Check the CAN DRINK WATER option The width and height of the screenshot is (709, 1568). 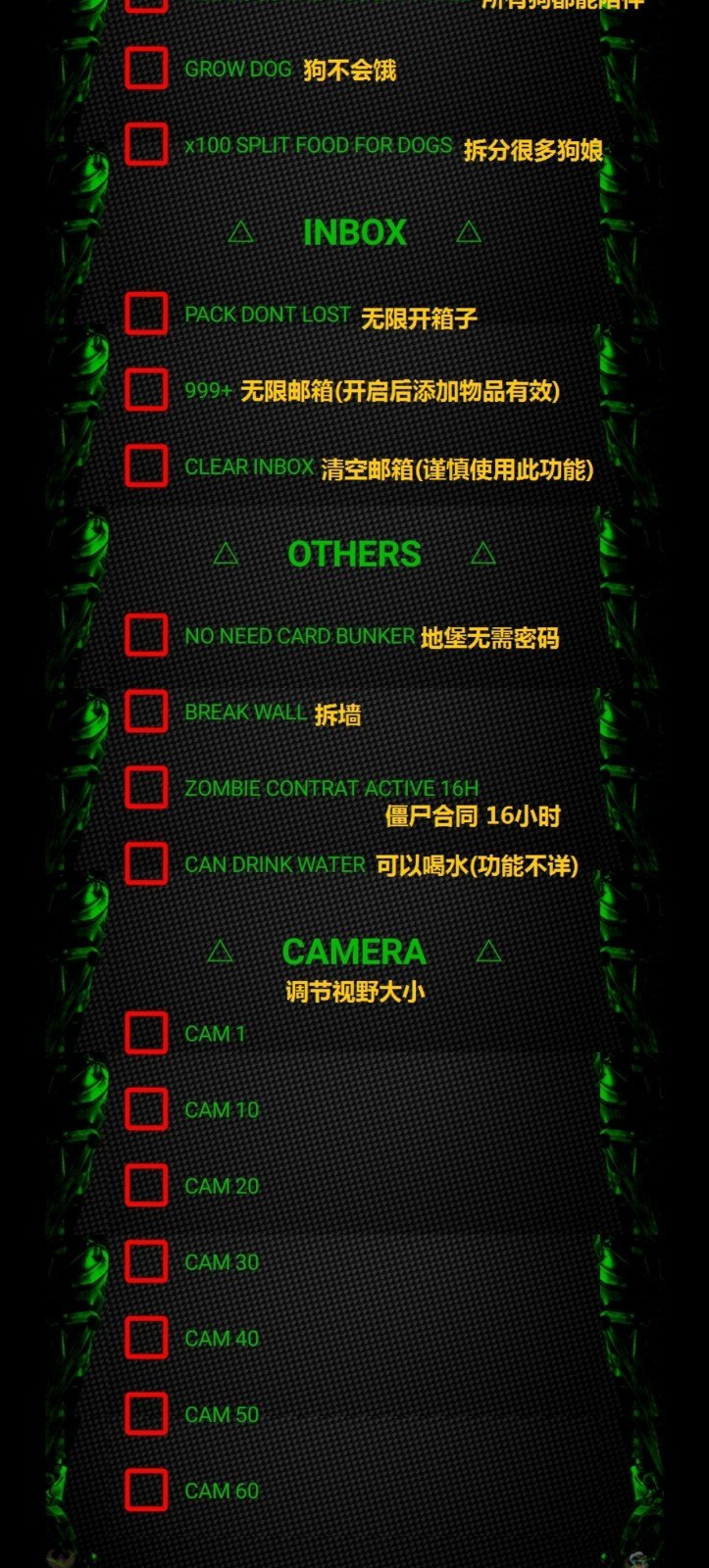(x=146, y=863)
